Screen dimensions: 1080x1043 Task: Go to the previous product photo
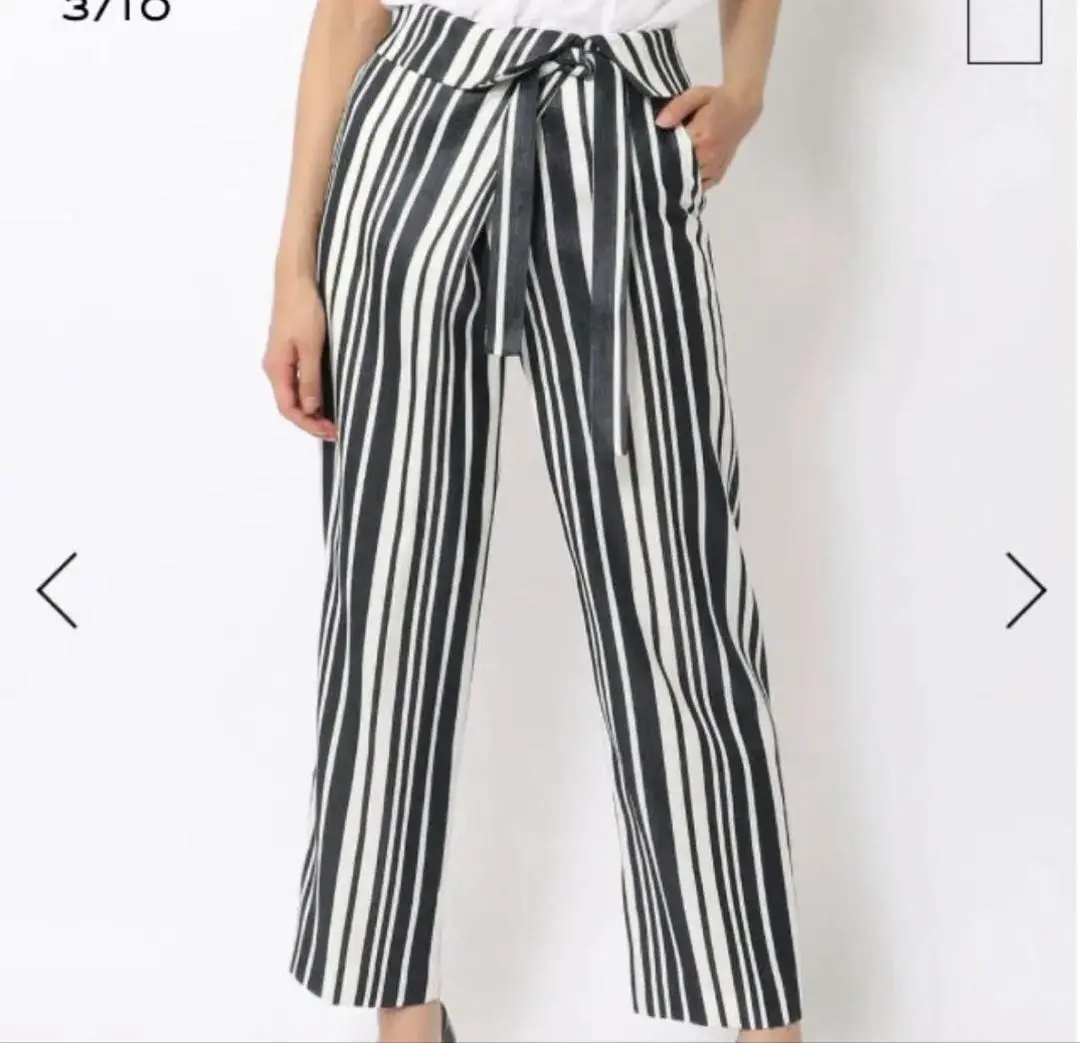pos(57,590)
